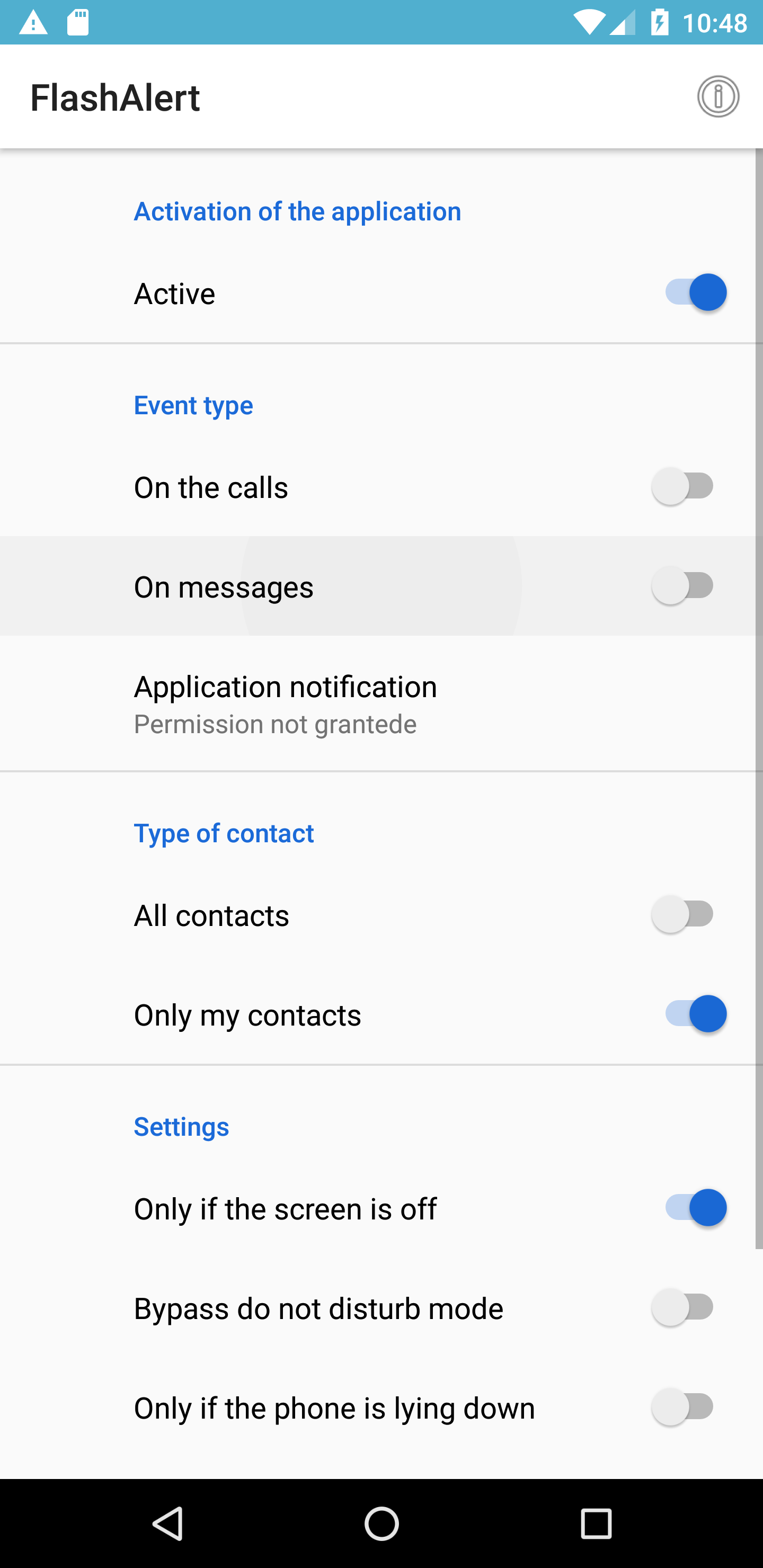Enable flash alerts on the calls
The image size is (763, 1568).
(x=682, y=486)
